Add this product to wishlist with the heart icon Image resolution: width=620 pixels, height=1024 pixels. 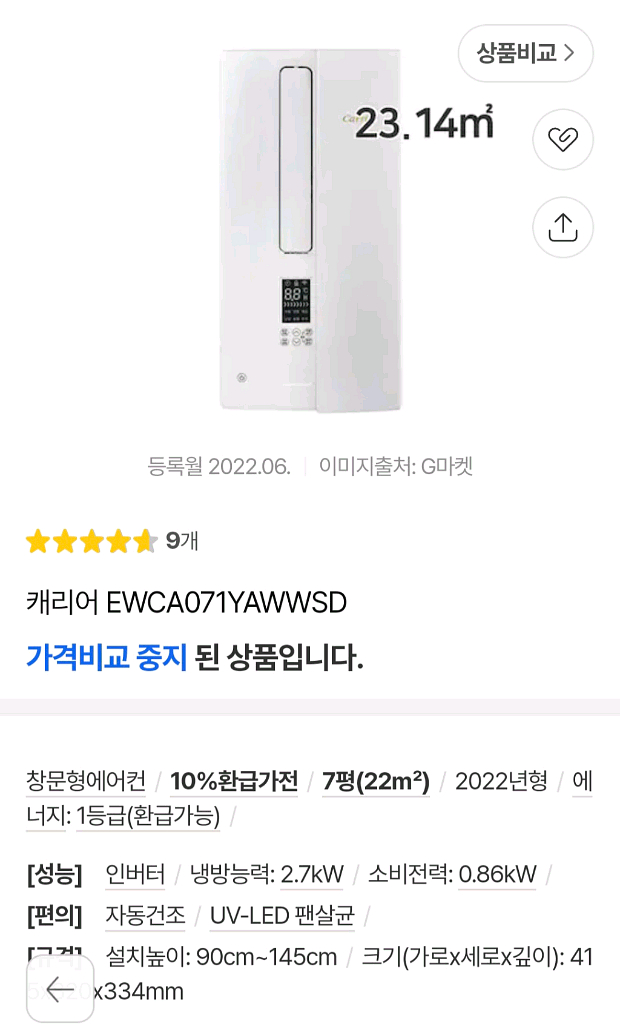563,139
